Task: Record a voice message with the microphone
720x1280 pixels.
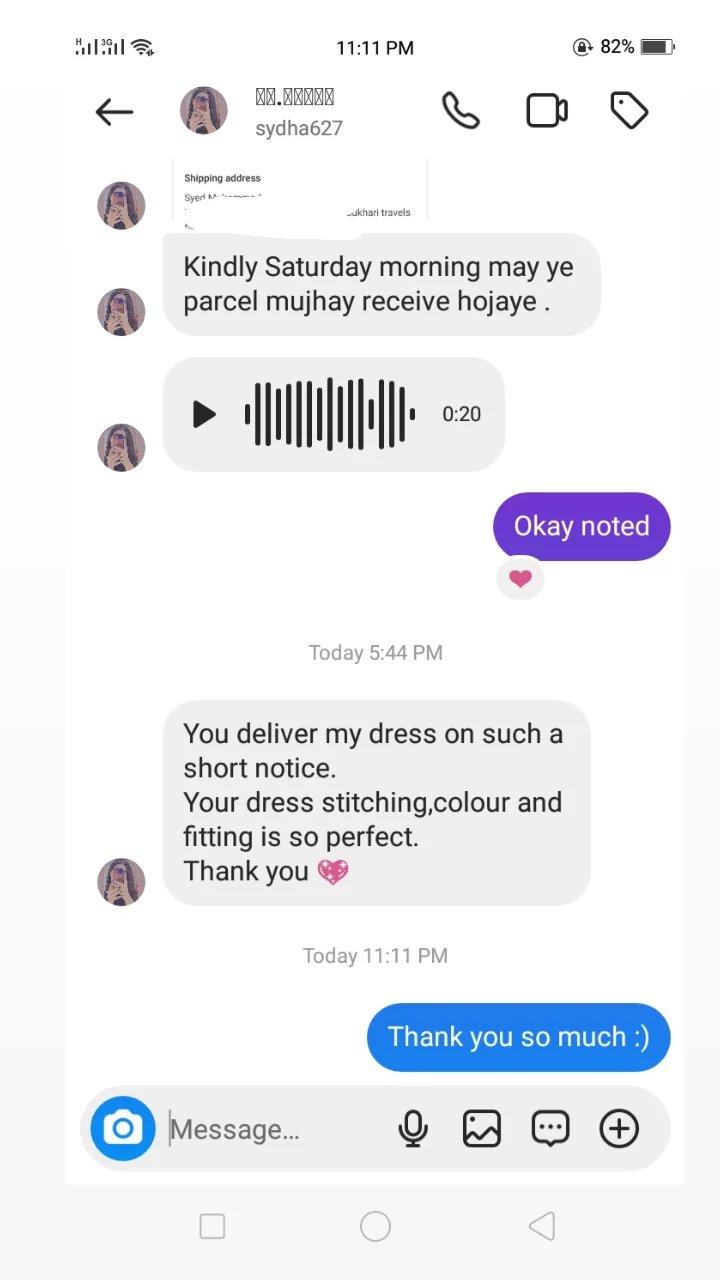Action: pos(412,1129)
